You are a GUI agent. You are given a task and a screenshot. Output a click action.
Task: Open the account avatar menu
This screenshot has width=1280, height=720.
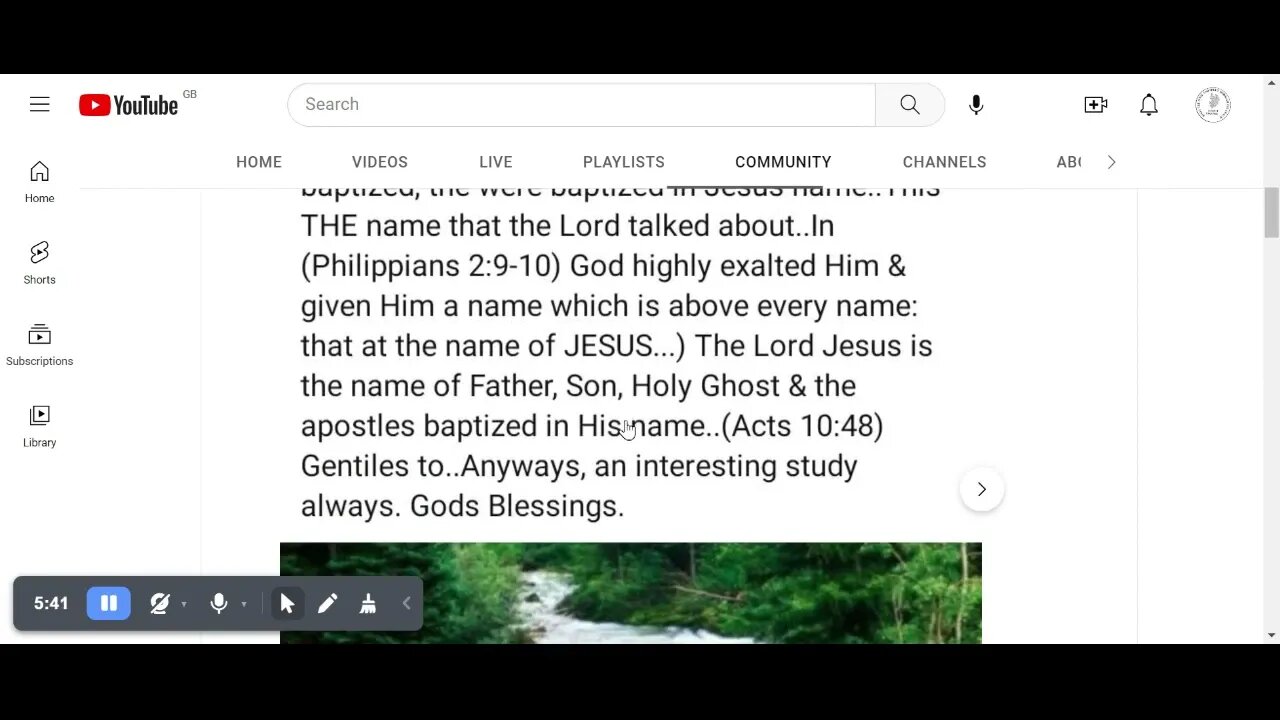pos(1213,104)
